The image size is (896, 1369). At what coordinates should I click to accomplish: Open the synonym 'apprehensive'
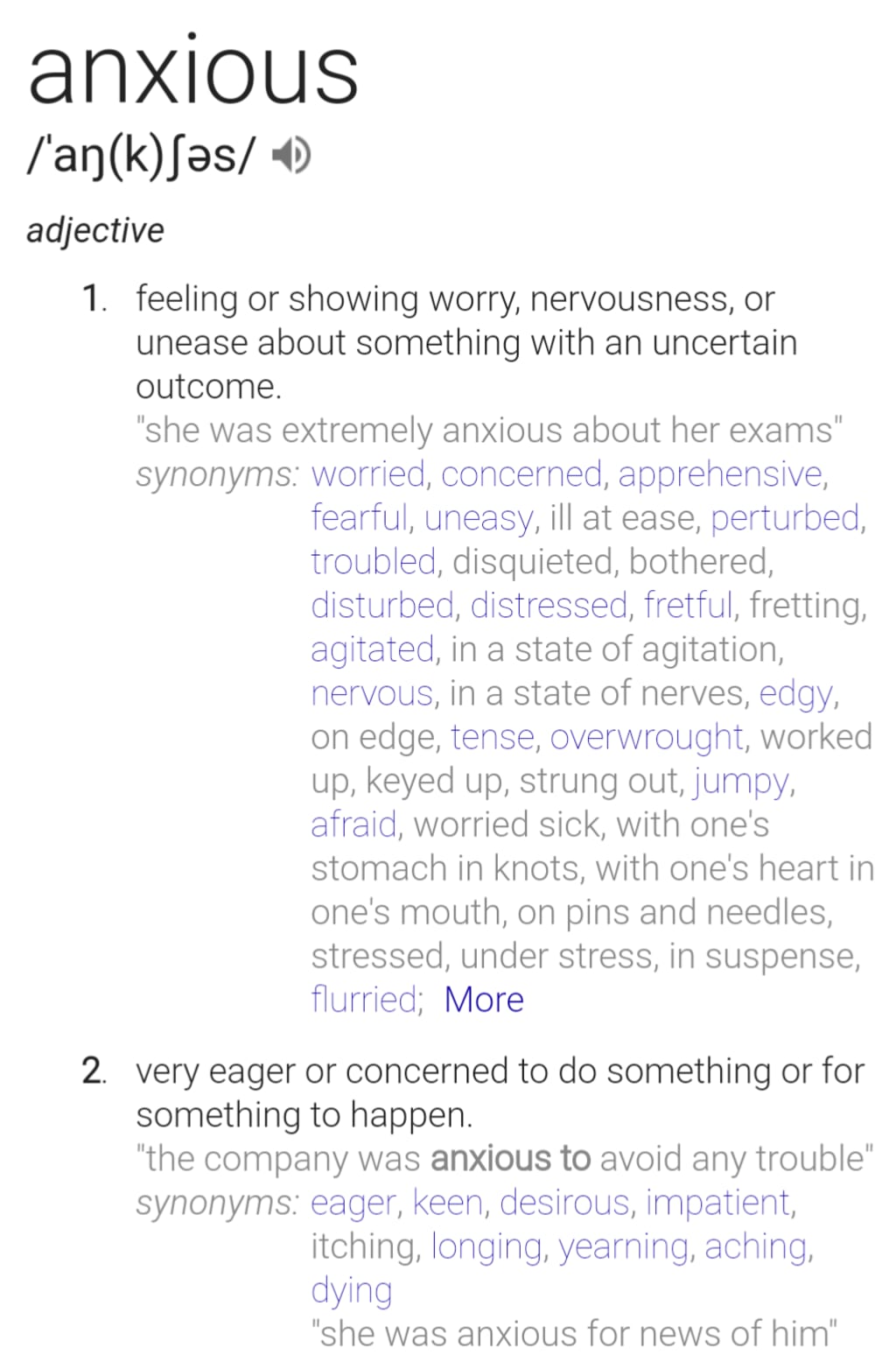[x=720, y=474]
